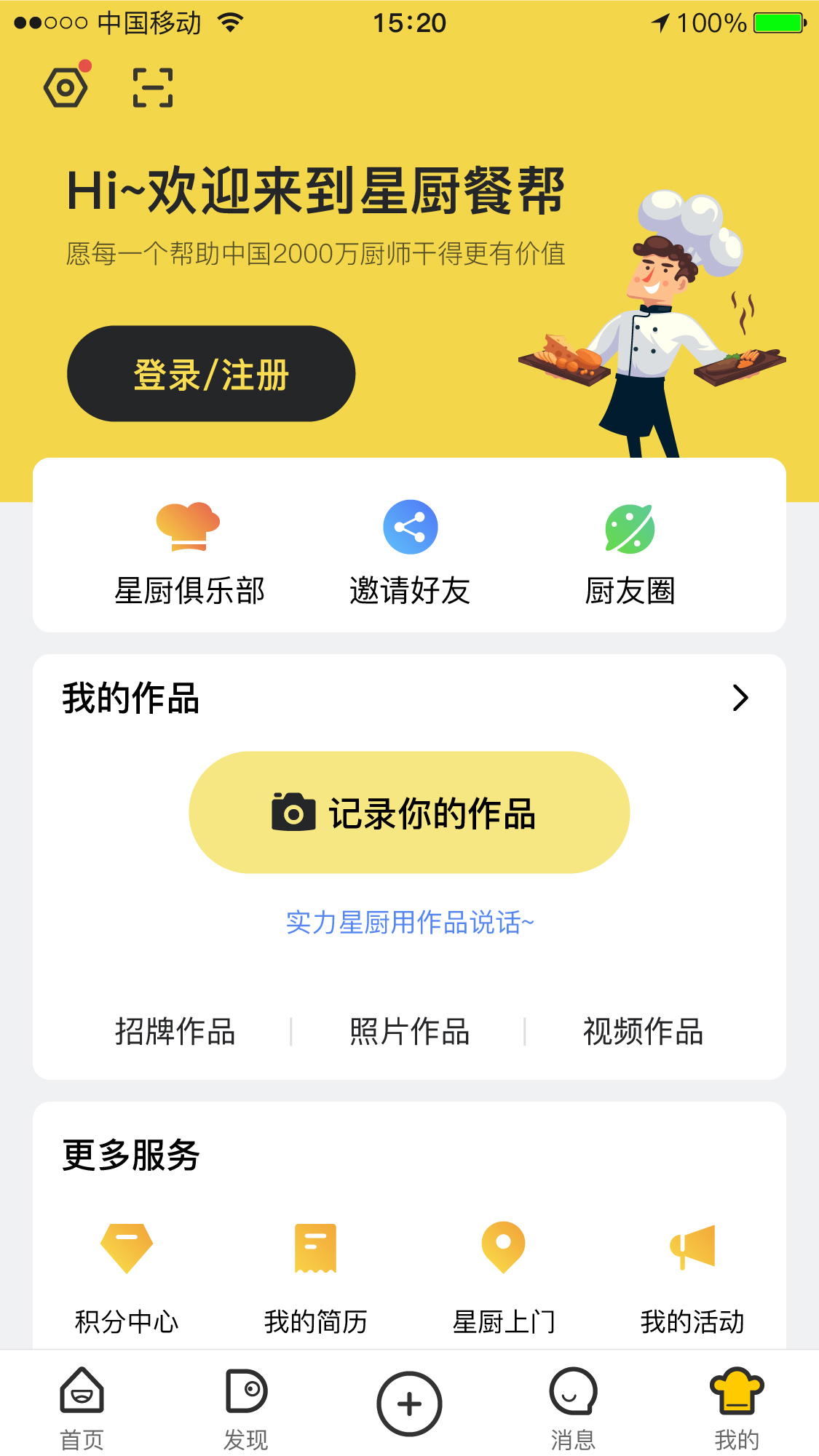Open 星厨俱乐部
Screen dimensions: 819x1456
pyautogui.click(x=189, y=553)
